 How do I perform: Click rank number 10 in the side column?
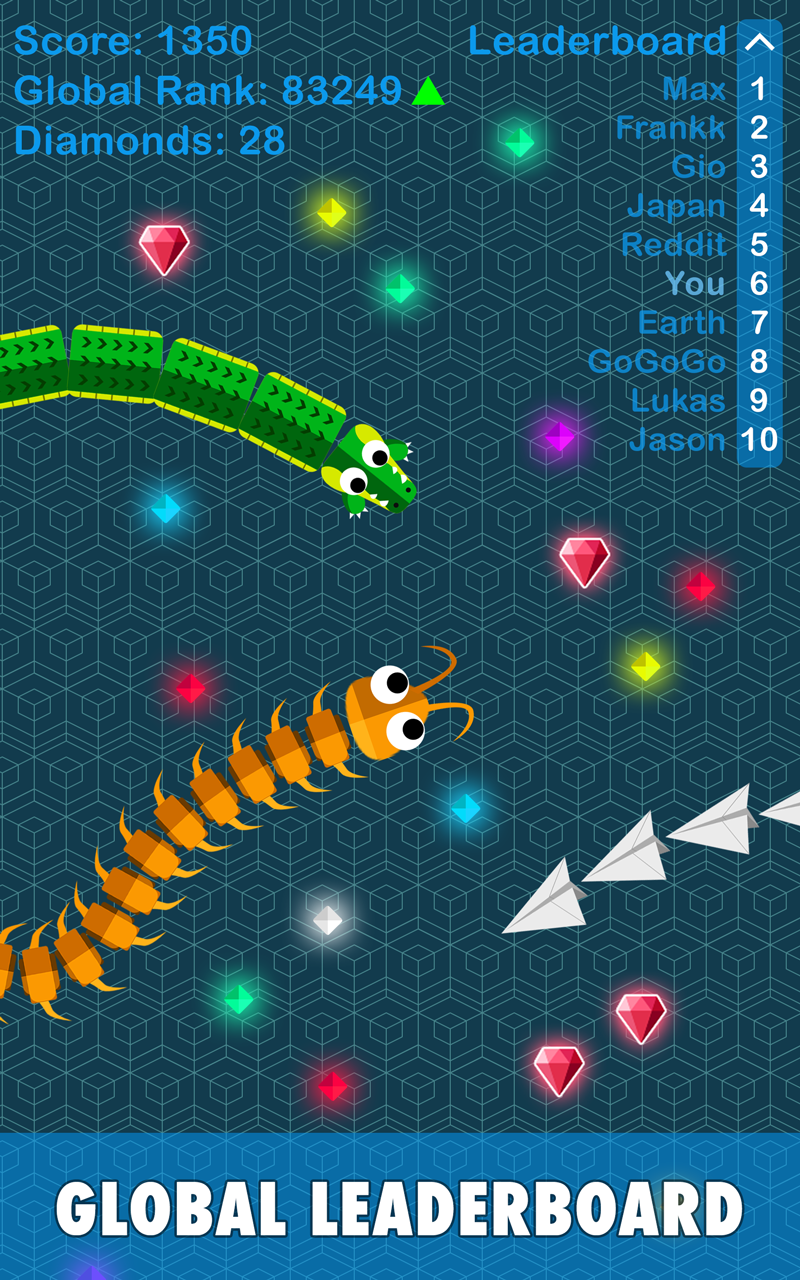point(761,438)
